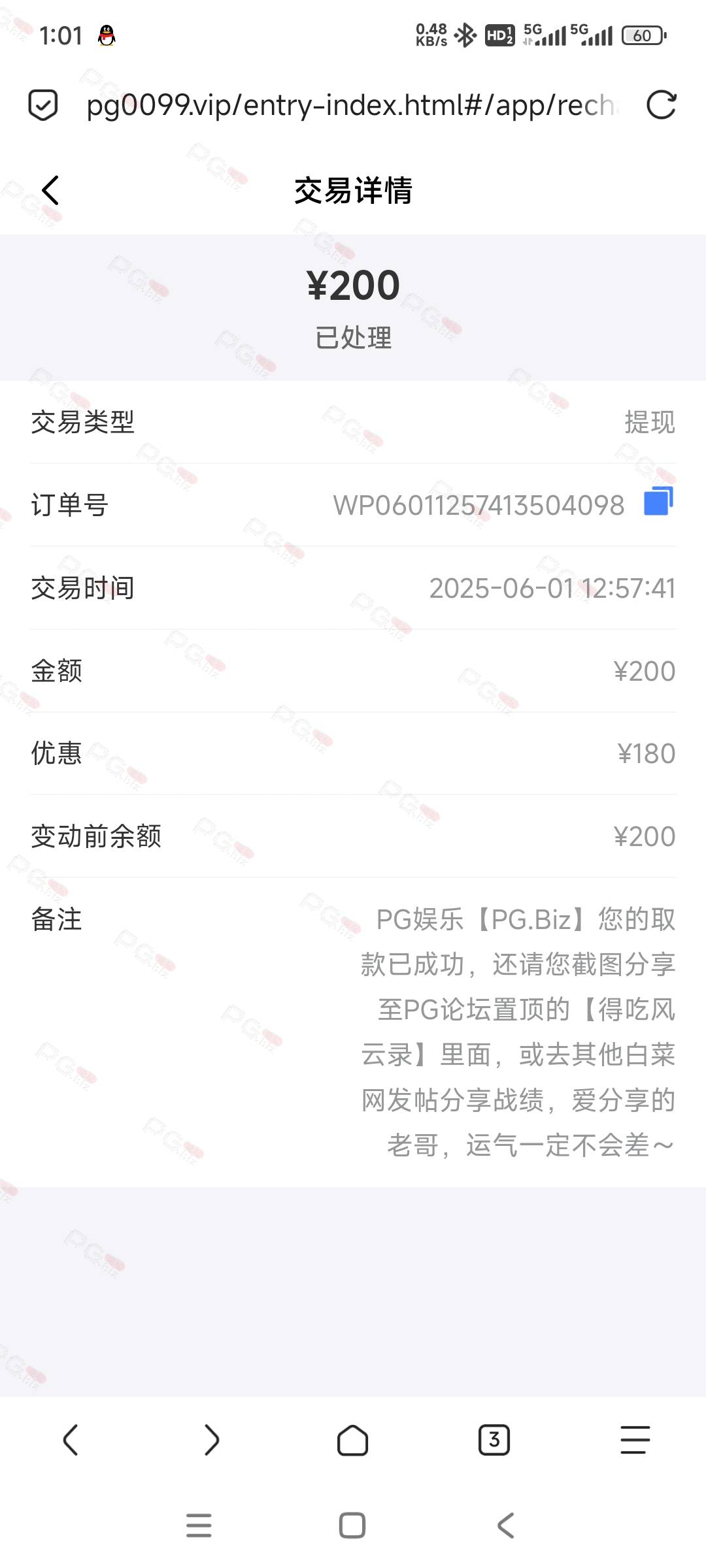Viewport: 706px width, 1568px height.
Task: Open the tab switcher showing 3 tabs
Action: (x=494, y=1440)
